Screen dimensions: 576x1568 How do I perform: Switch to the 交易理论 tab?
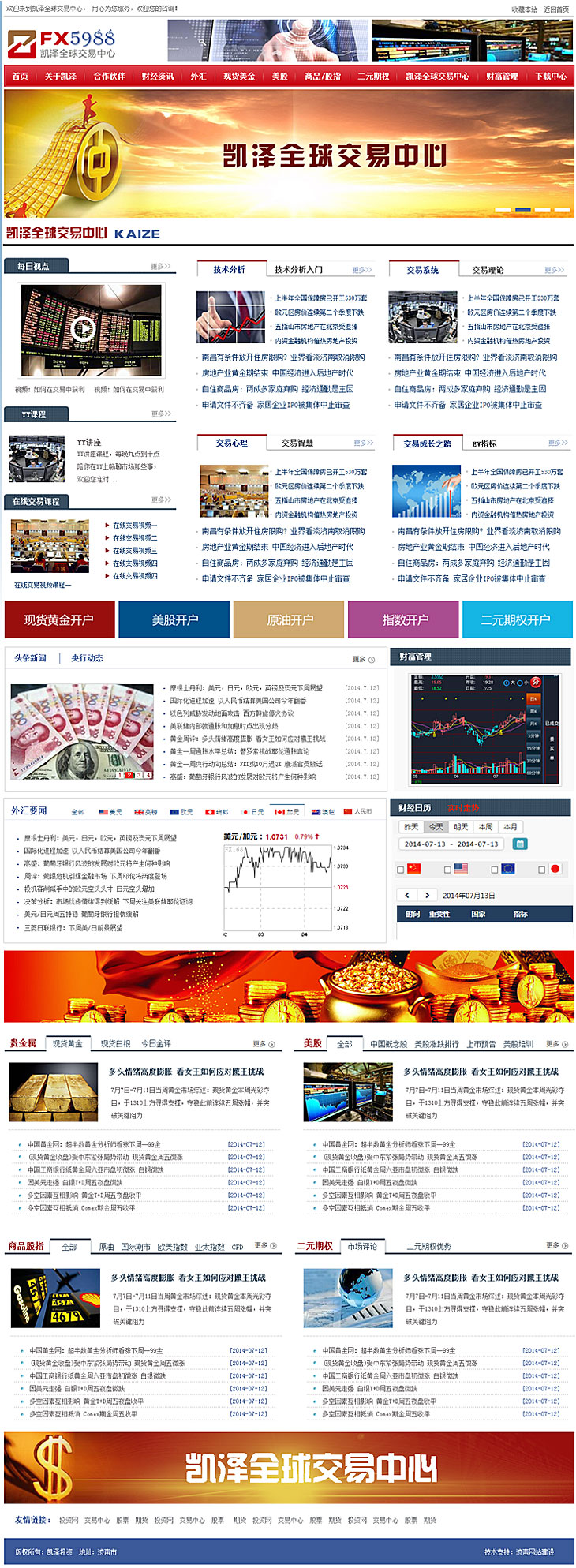(x=488, y=270)
